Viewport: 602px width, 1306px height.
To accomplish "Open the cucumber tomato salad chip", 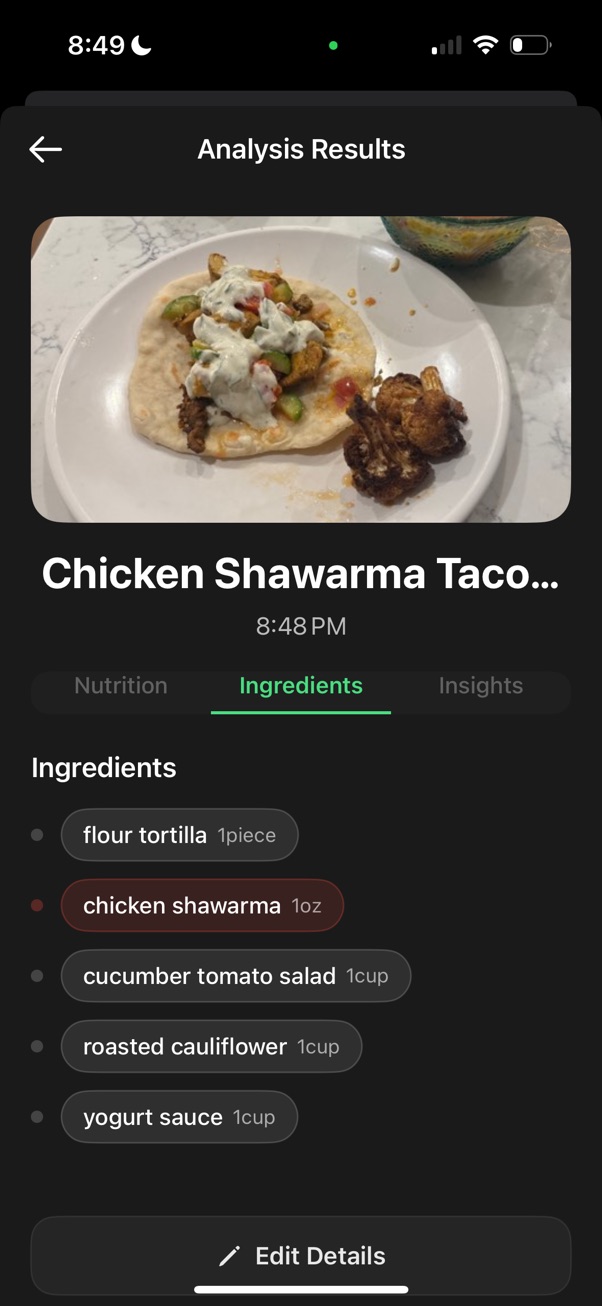I will pyautogui.click(x=236, y=976).
